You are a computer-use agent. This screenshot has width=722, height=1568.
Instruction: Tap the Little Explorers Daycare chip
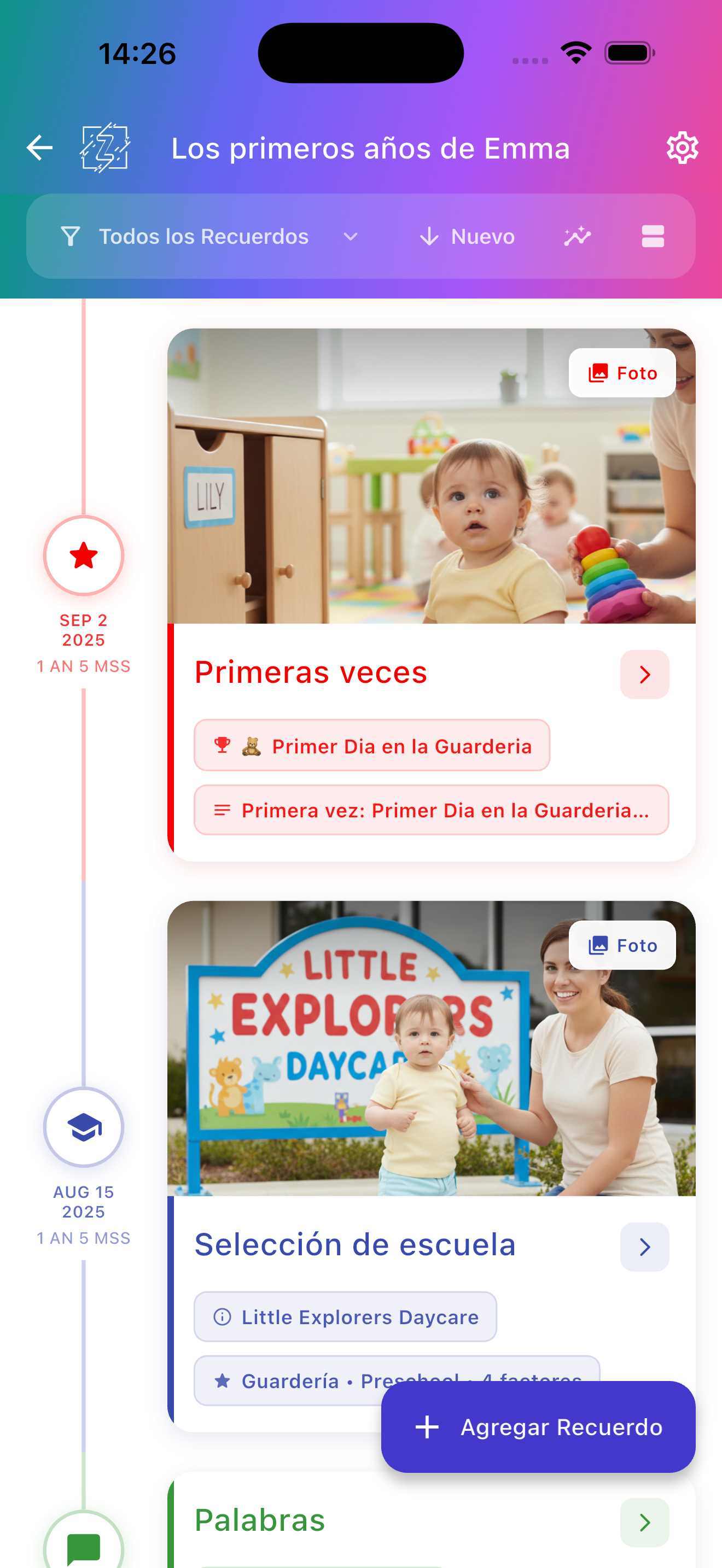click(345, 1317)
